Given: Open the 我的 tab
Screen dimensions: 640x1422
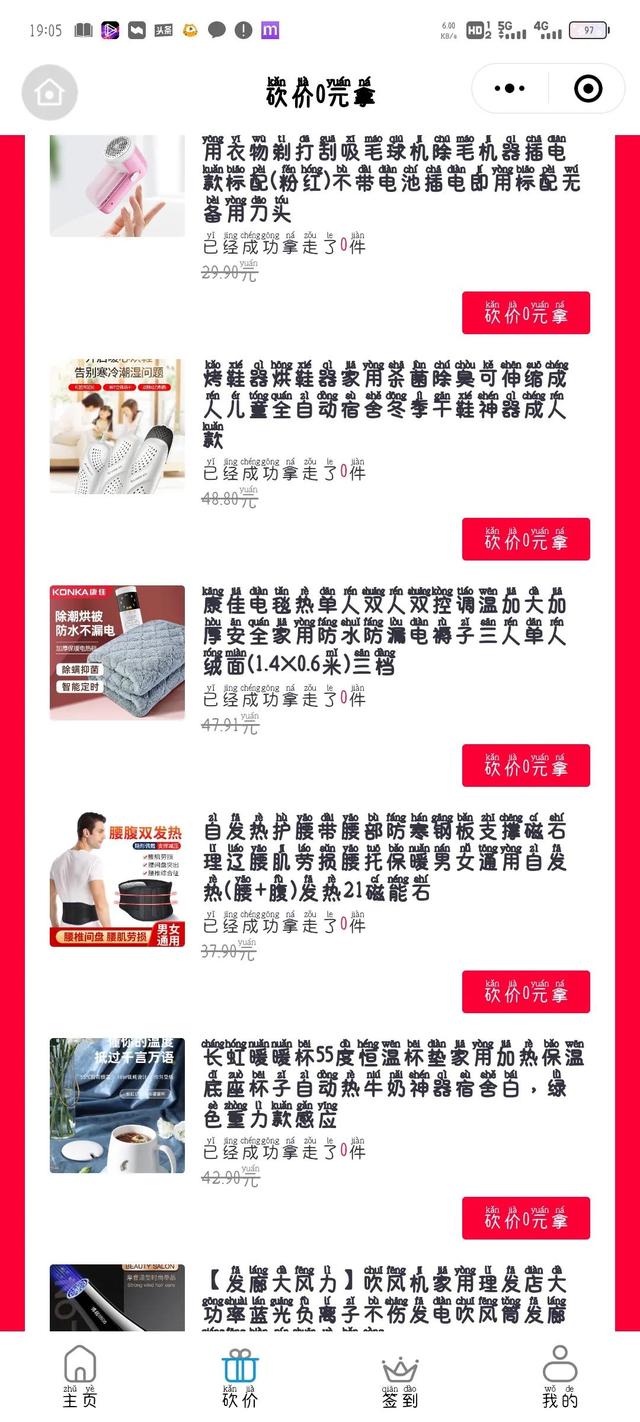Looking at the screenshot, I should coord(560,1377).
